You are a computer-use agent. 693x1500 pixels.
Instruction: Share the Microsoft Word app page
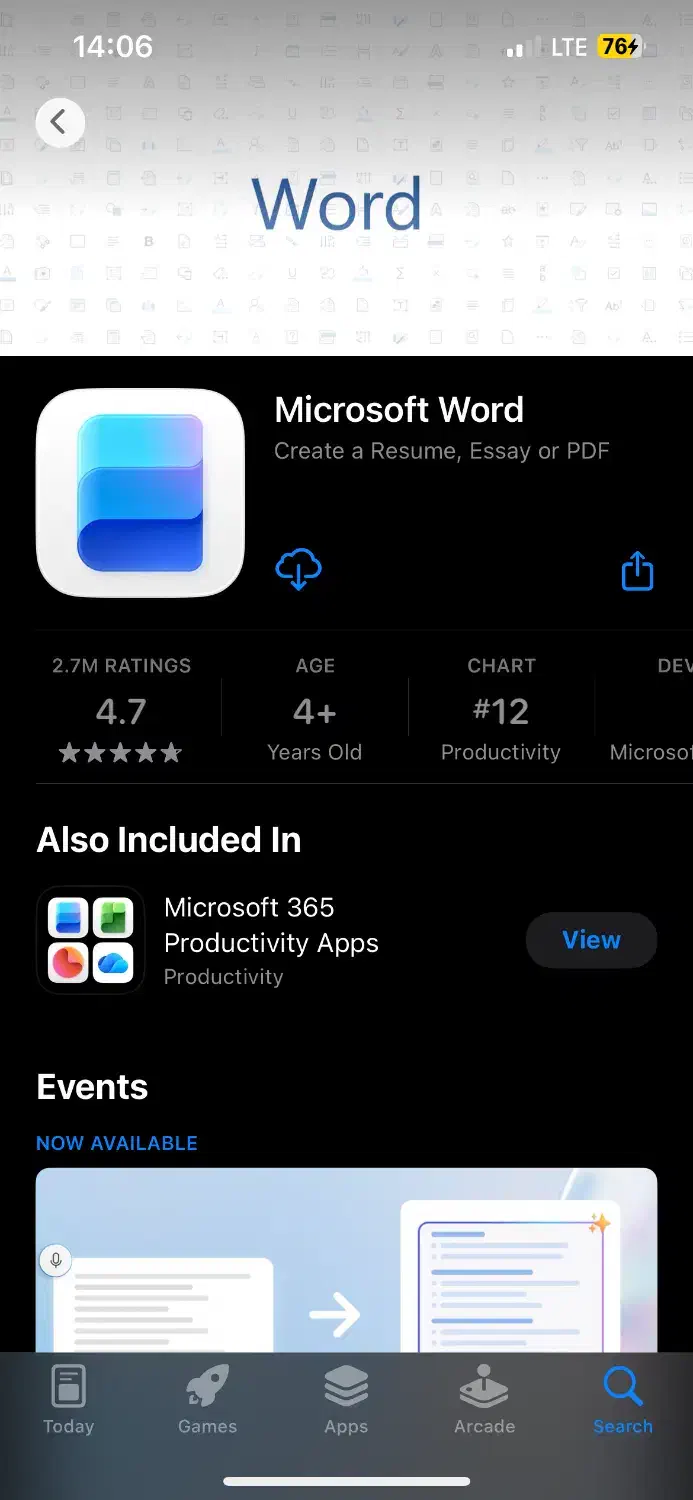click(x=637, y=571)
